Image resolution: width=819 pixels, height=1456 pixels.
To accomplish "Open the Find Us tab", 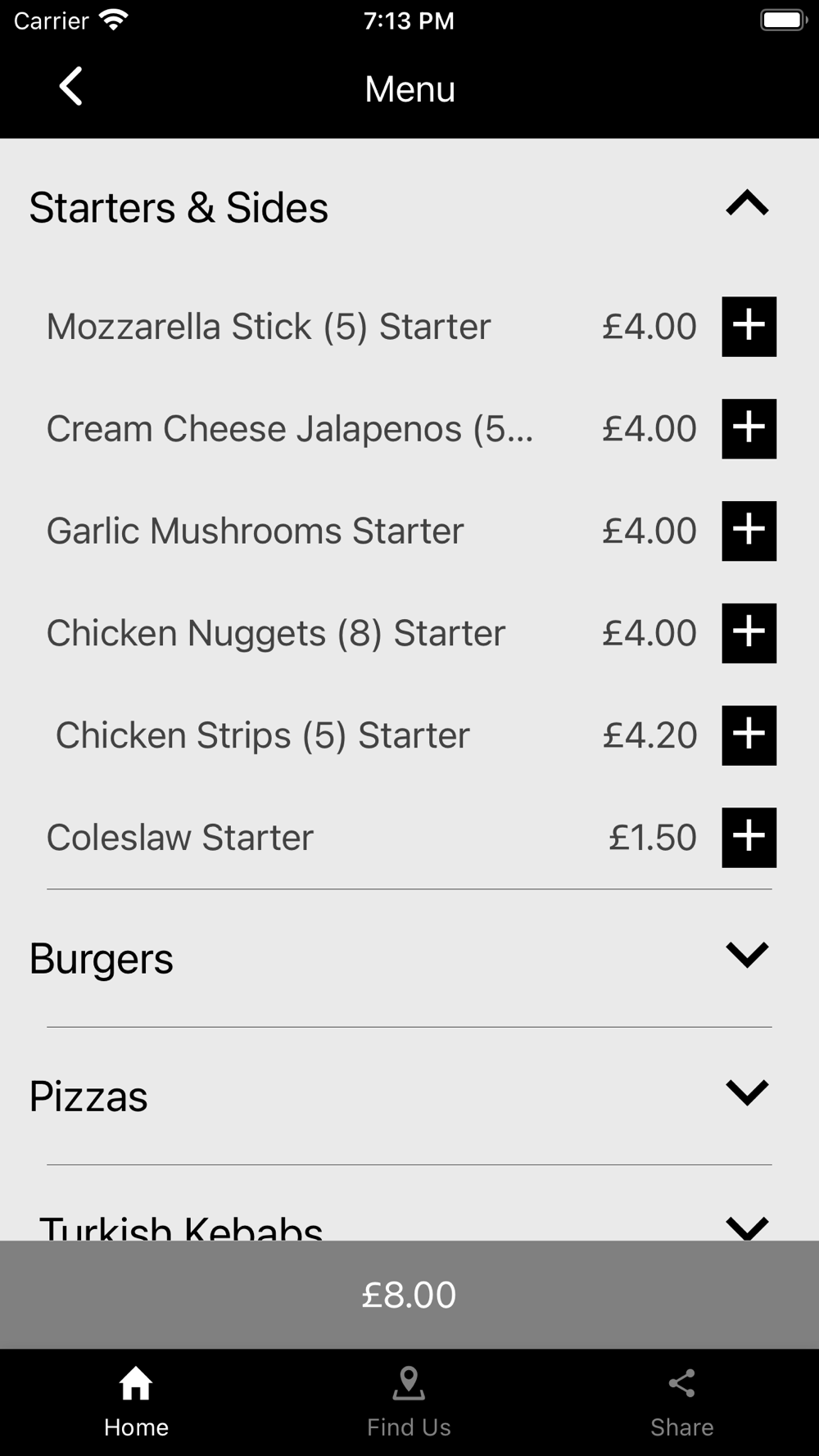I will pos(409,1402).
